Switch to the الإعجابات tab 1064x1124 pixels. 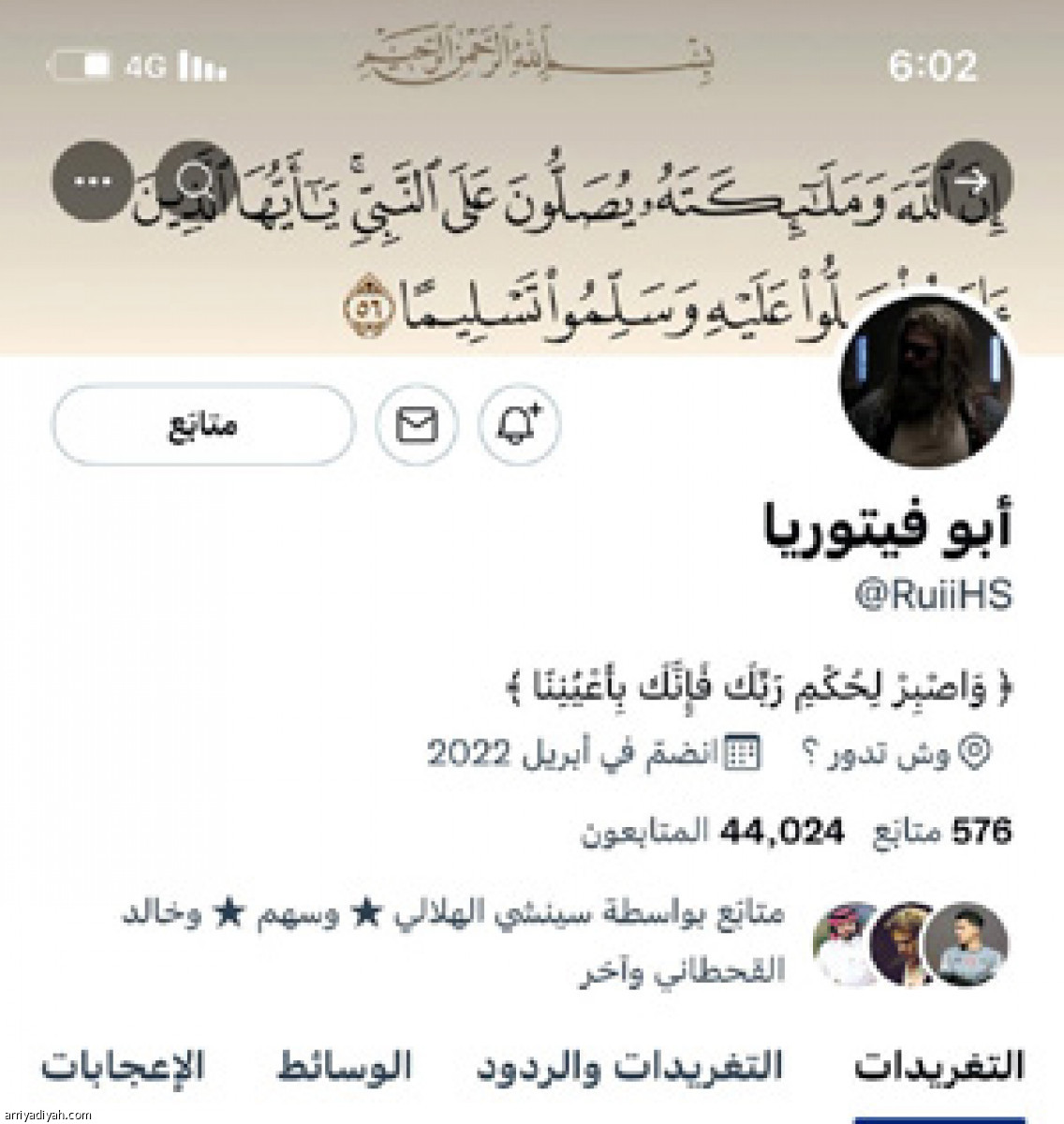[124, 1066]
